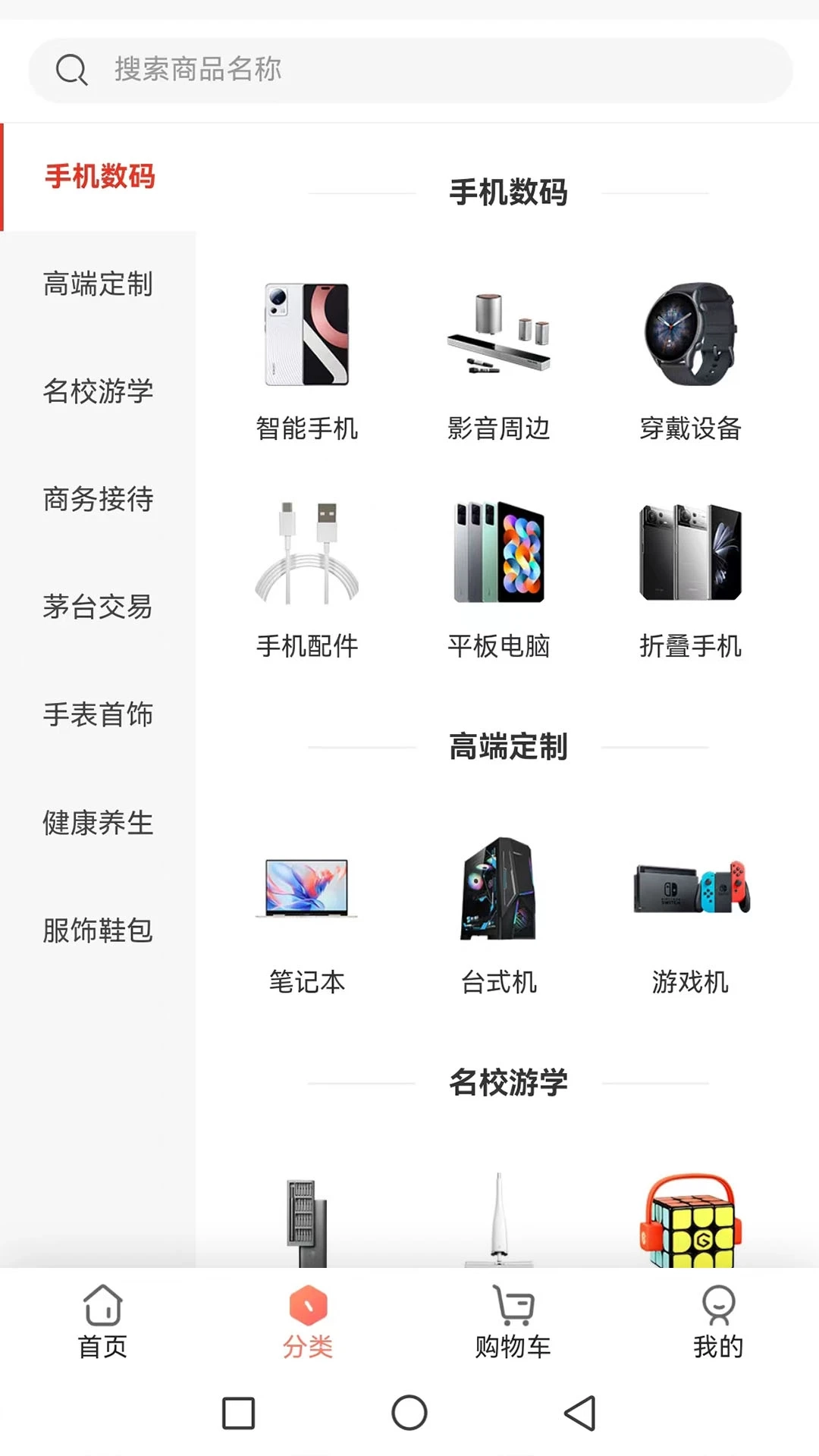
Task: Tap the 游戏机 game console icon
Action: click(x=690, y=891)
